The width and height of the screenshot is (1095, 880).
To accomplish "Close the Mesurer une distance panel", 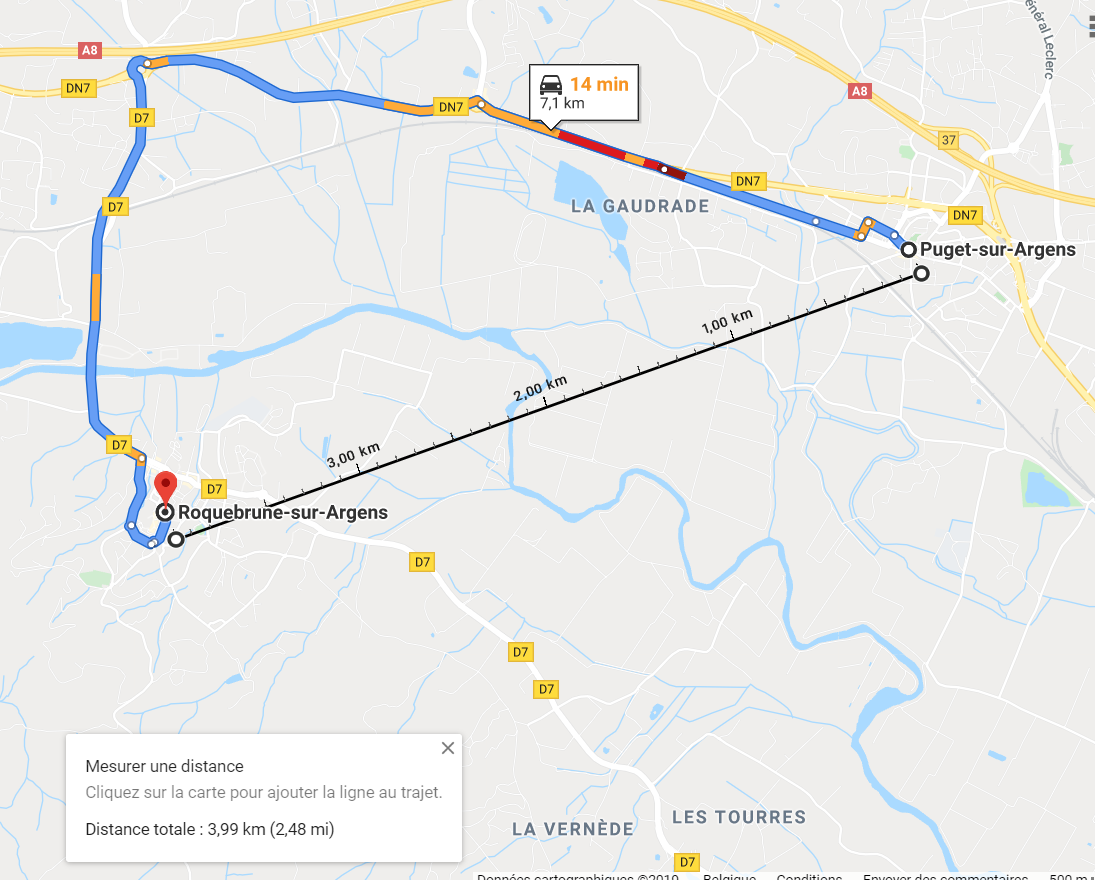I will coord(447,748).
